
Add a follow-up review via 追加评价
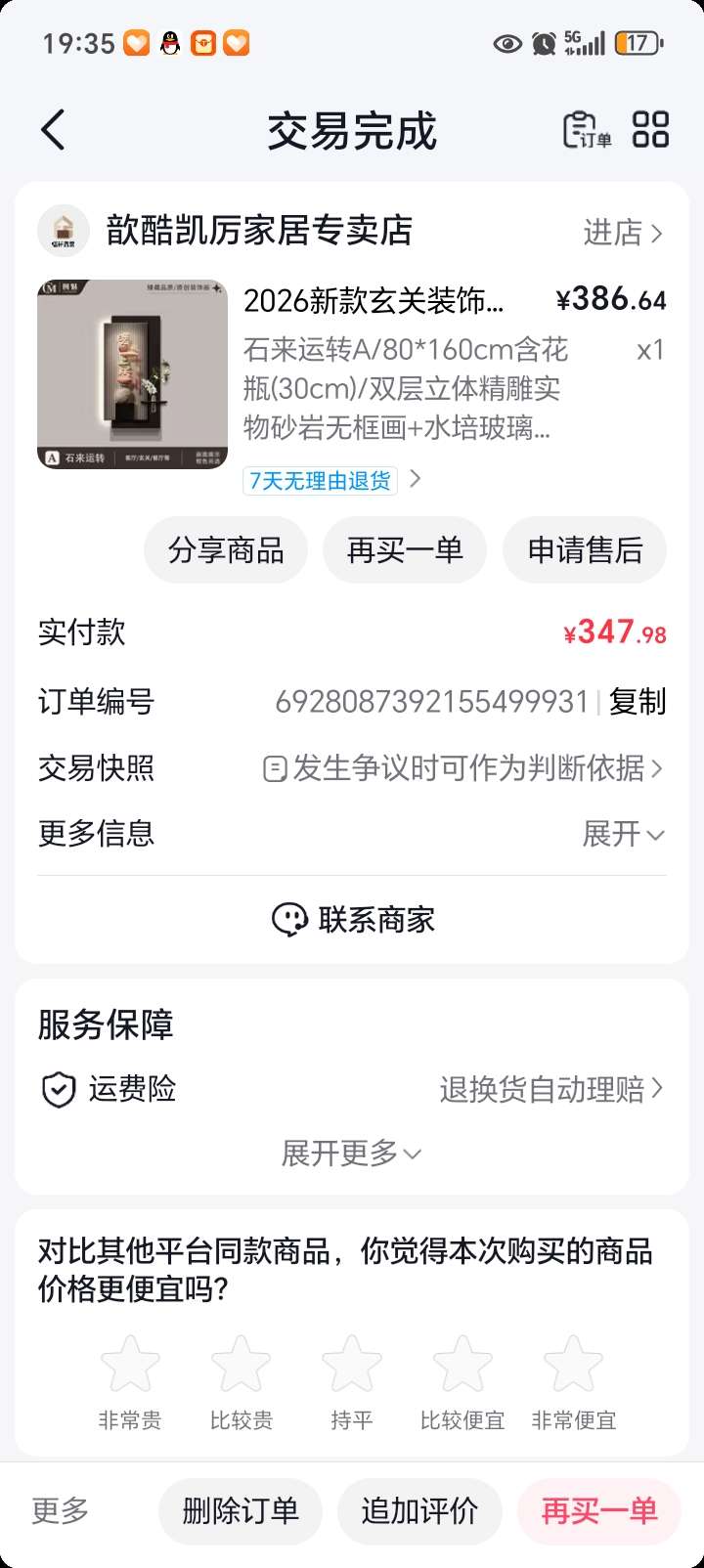[x=419, y=1511]
